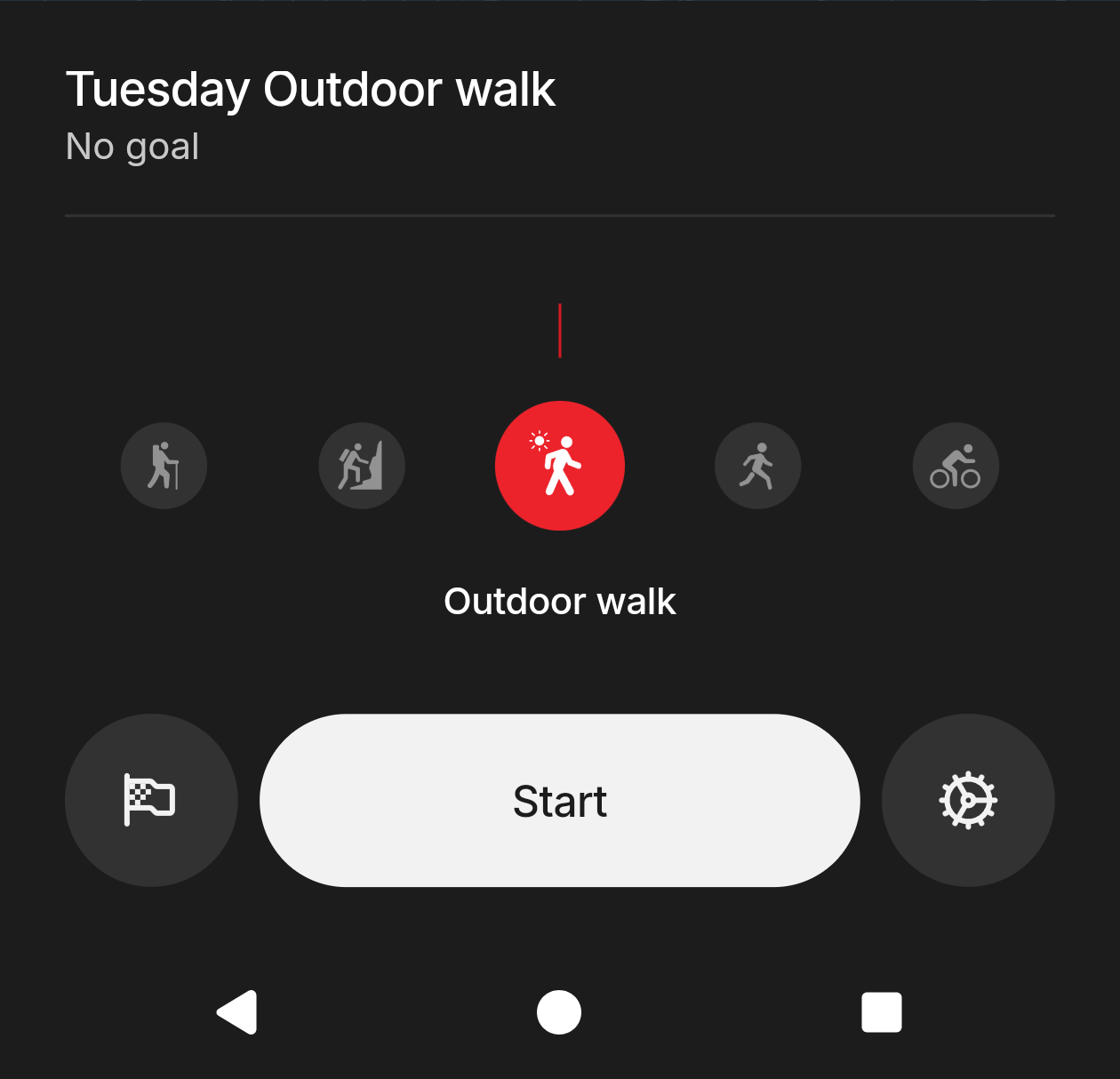Go back using the system back button

coord(237,1011)
